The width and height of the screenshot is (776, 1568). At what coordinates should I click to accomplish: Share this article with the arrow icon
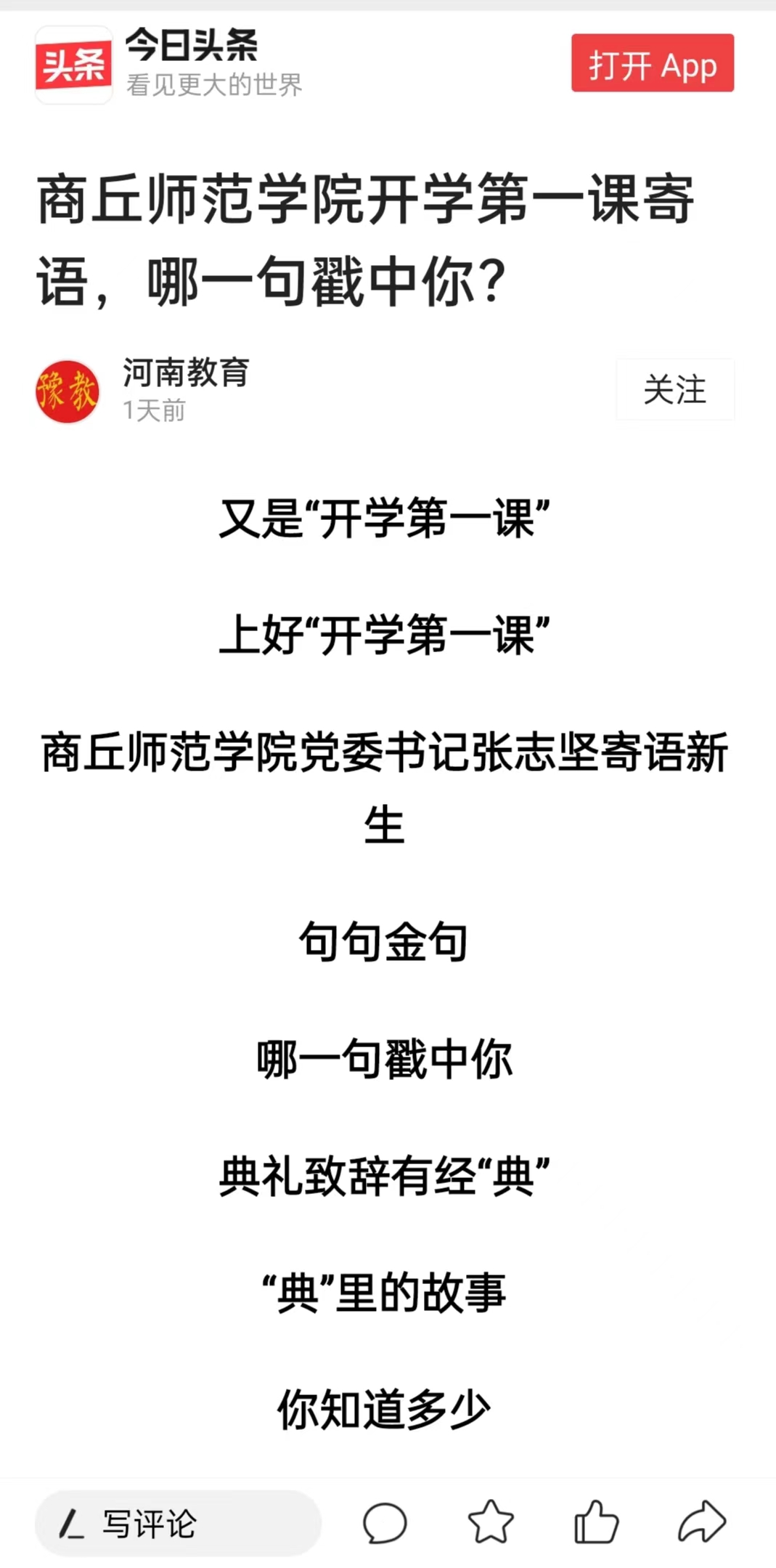(701, 1522)
